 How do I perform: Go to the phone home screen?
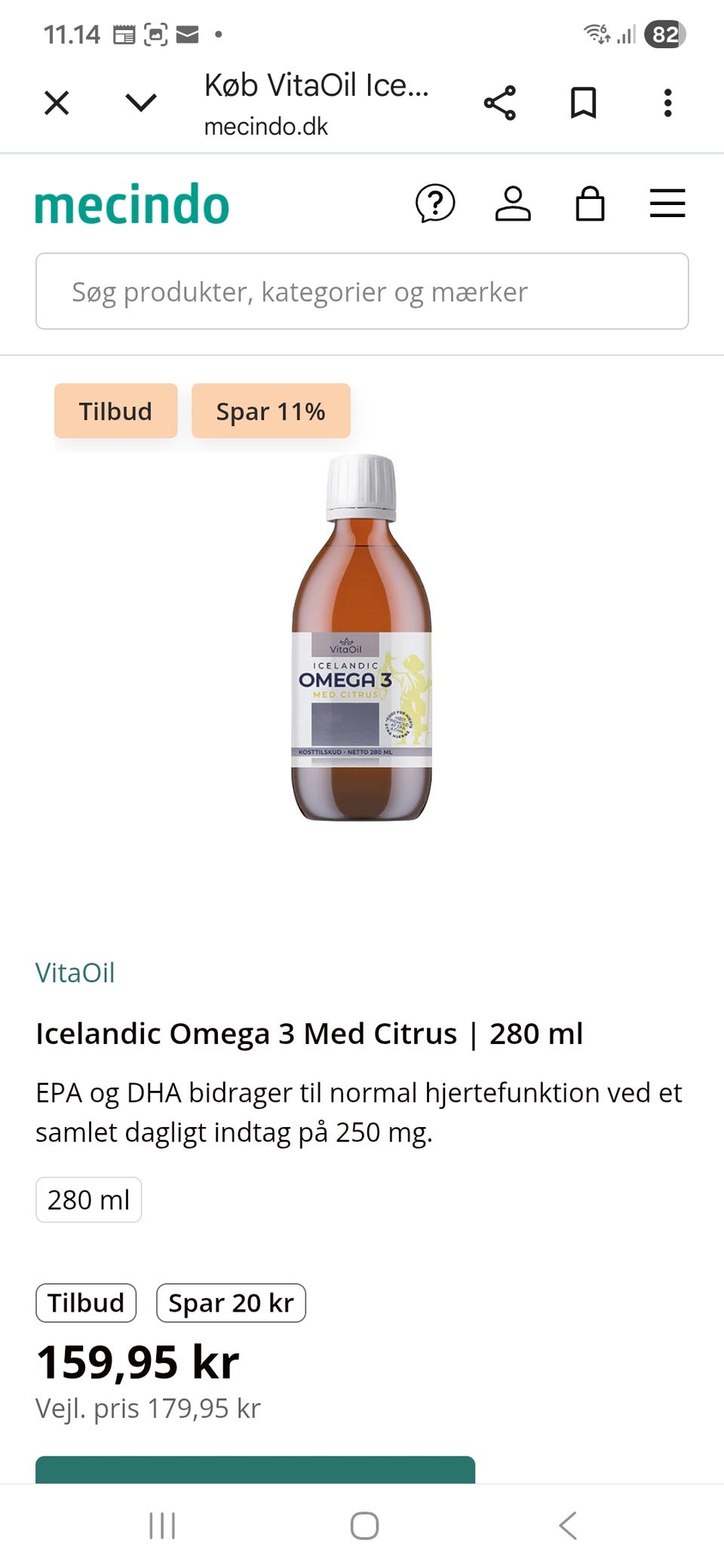[364, 1526]
